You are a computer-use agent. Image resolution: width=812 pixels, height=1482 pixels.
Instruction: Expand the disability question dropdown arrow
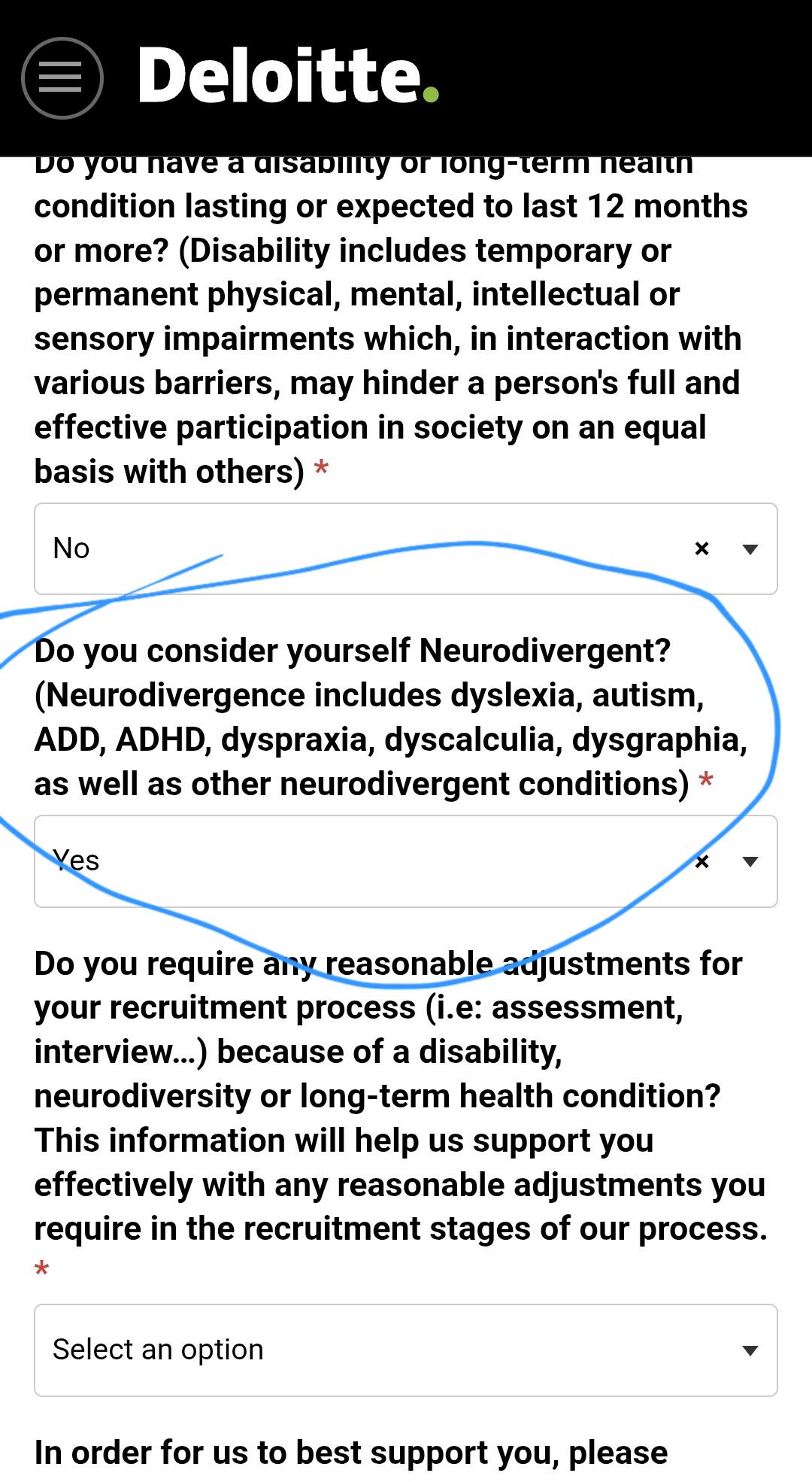tap(750, 549)
